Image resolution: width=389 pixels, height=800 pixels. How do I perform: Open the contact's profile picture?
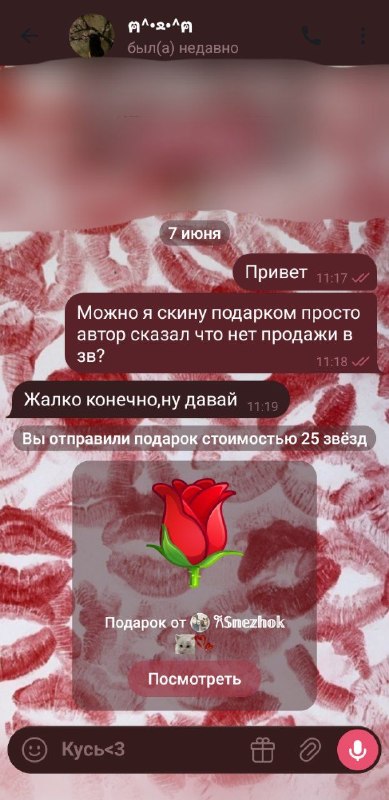91,35
